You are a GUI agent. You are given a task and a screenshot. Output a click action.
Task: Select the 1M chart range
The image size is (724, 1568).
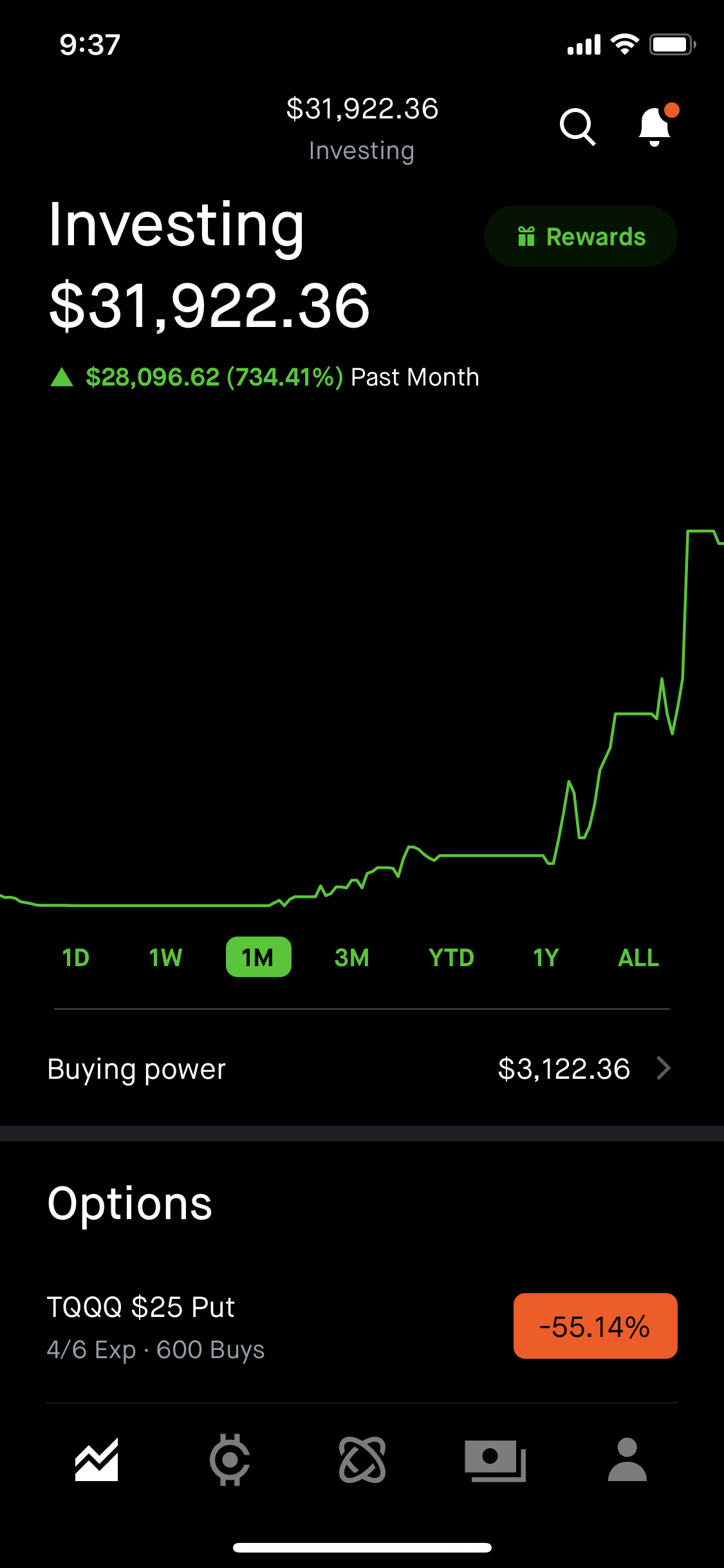point(258,958)
